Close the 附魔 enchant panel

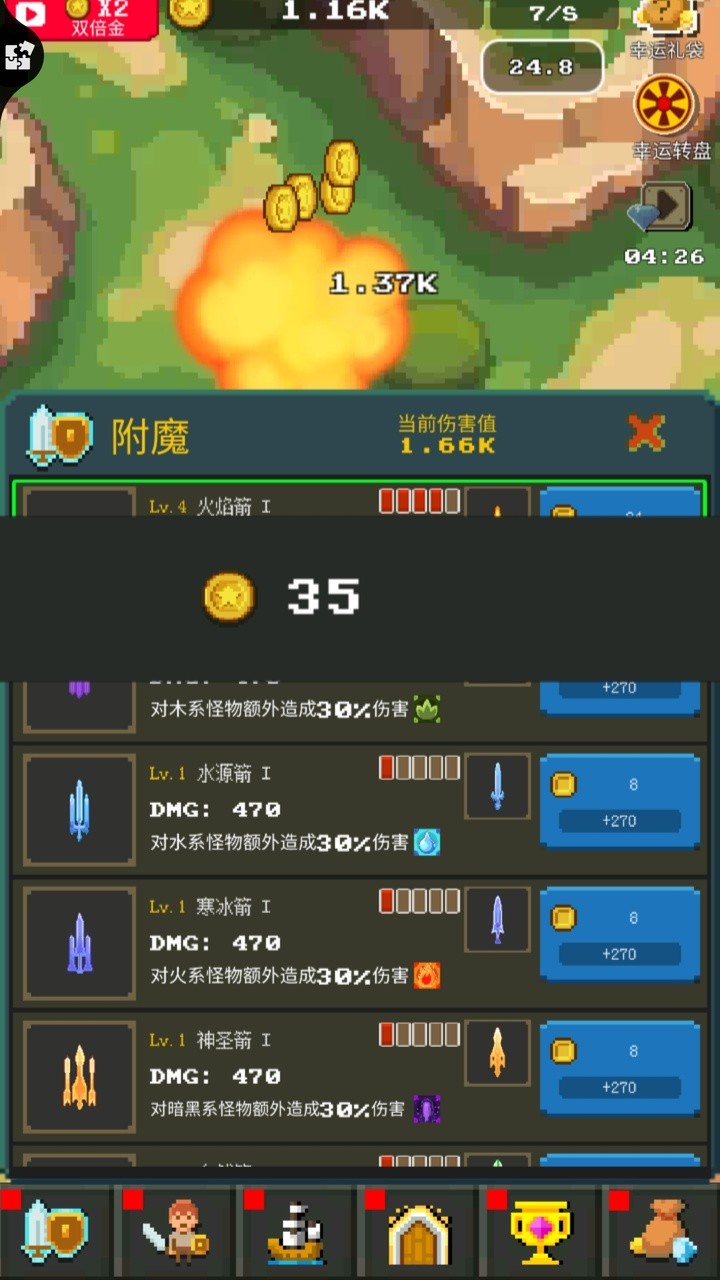[646, 433]
